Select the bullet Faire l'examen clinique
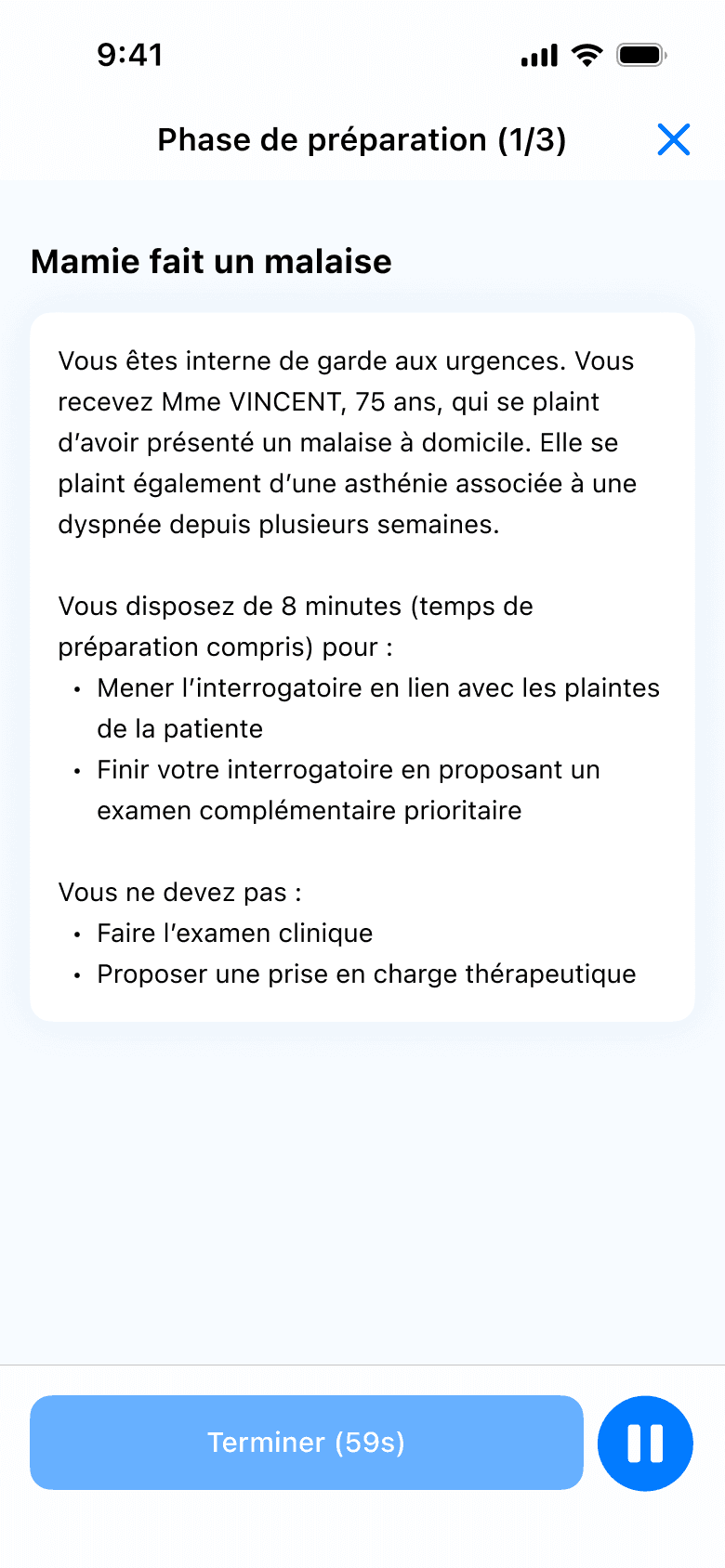This screenshot has height=1568, width=725. tap(234, 933)
